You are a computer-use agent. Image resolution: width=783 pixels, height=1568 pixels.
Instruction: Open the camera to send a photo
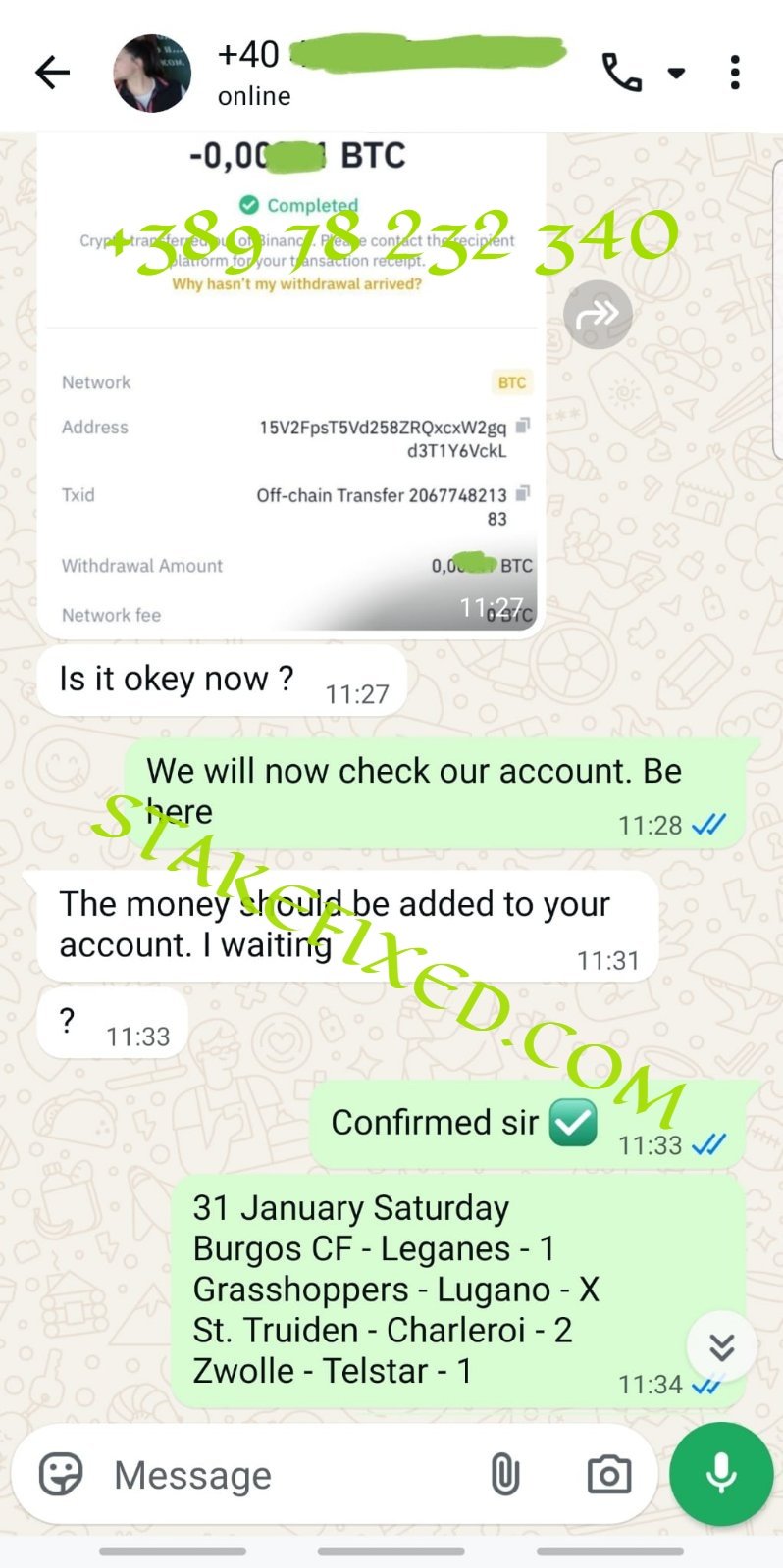point(608,1475)
